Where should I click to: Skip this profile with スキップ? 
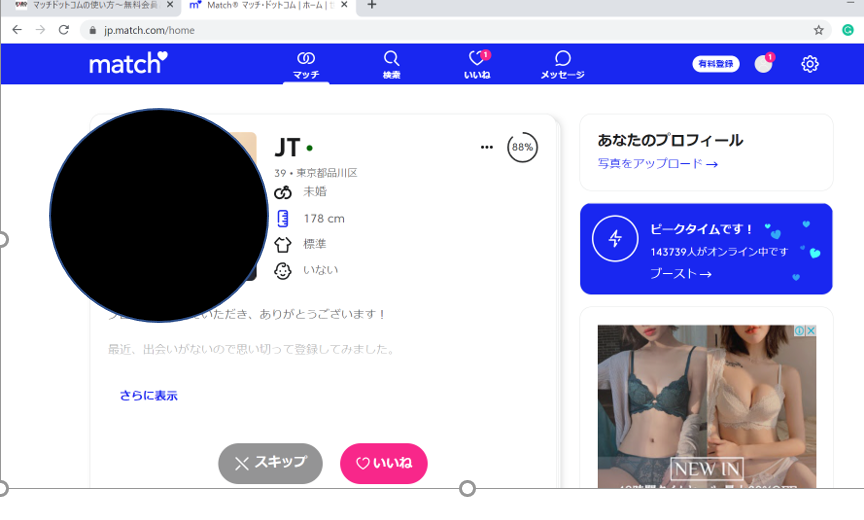point(270,463)
